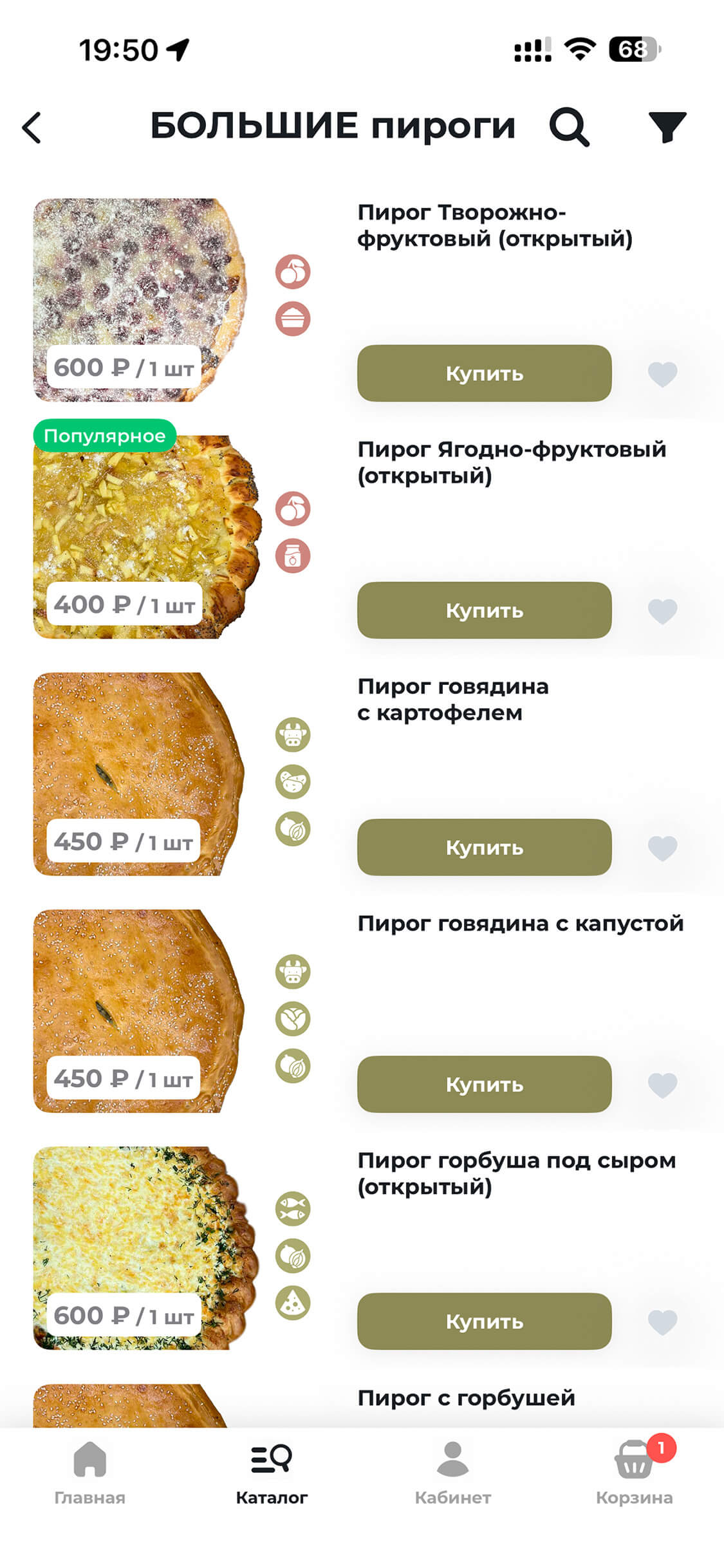This screenshot has height=1568, width=724.
Task: Tap Купить for Пирог Ягодно-фруктовый
Action: [x=484, y=610]
